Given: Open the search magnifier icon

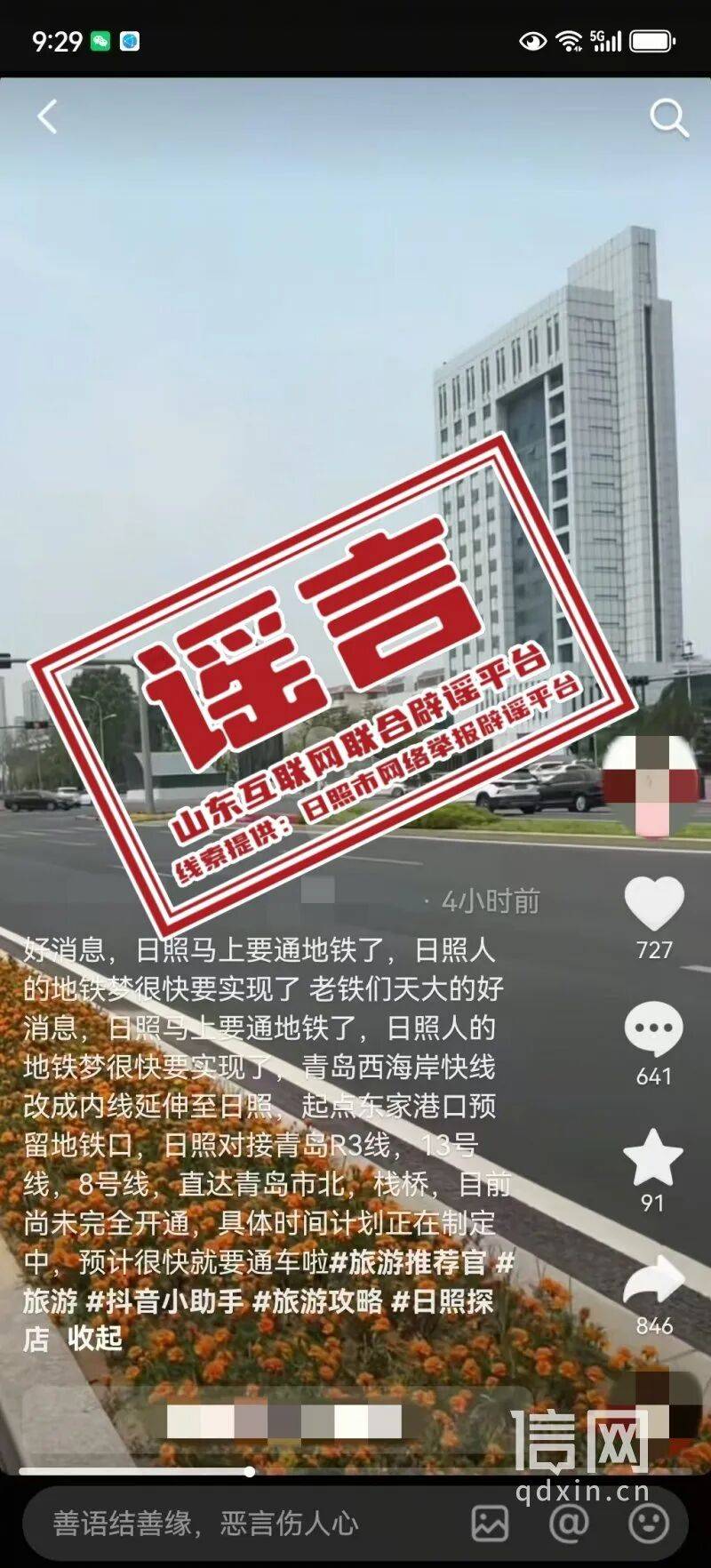Looking at the screenshot, I should tap(667, 117).
